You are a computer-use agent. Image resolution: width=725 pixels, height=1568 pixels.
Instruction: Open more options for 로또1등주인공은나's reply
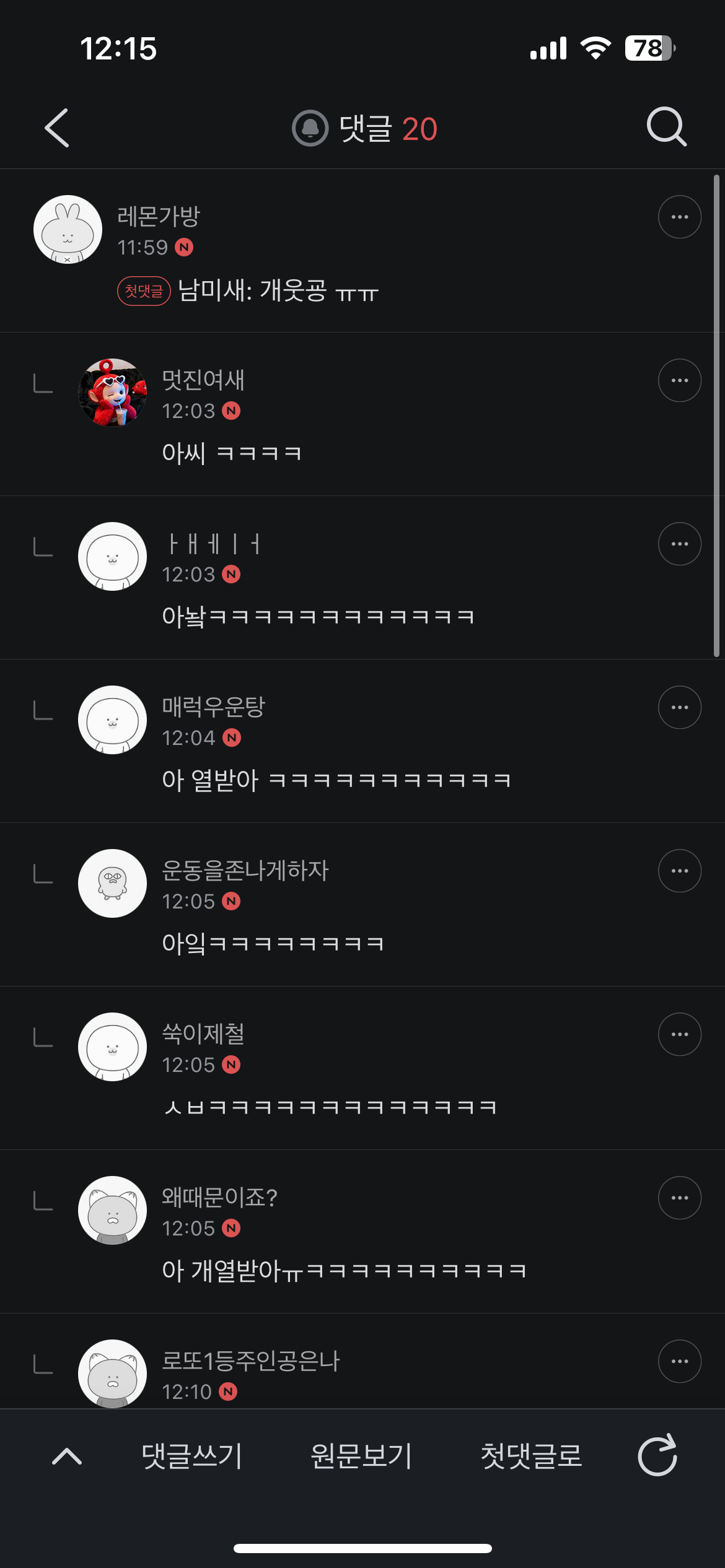(x=680, y=1361)
